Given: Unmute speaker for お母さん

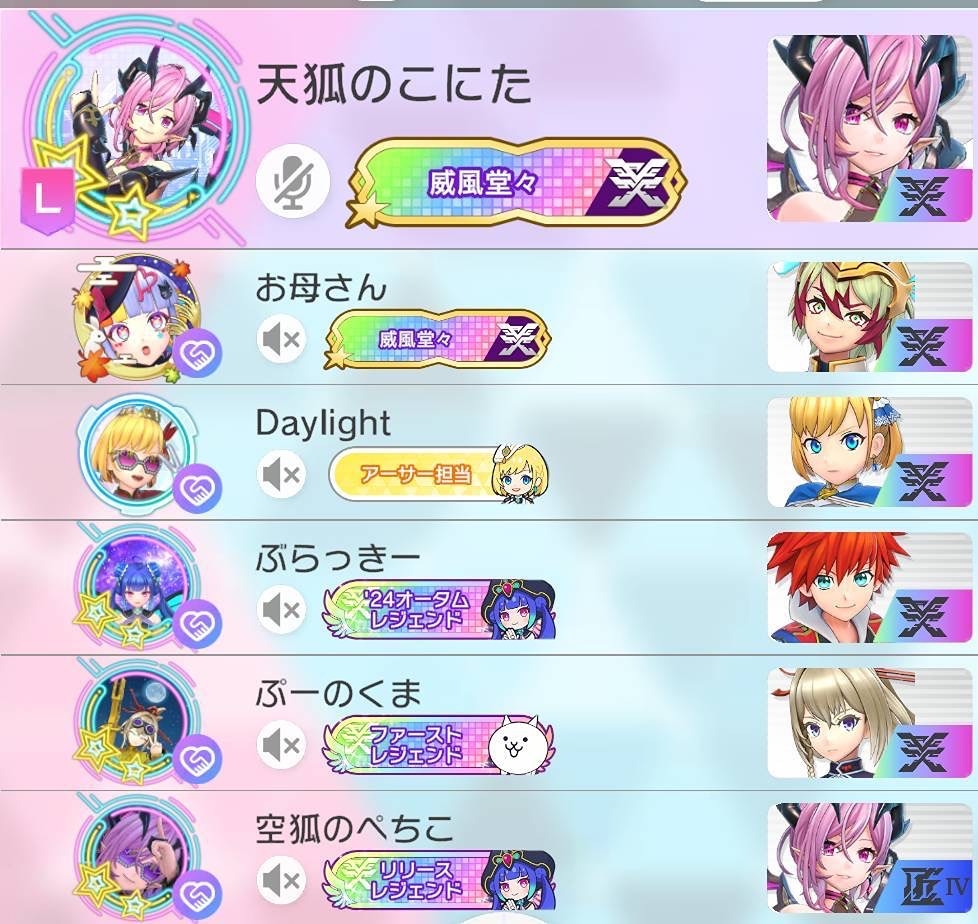Looking at the screenshot, I should (280, 341).
